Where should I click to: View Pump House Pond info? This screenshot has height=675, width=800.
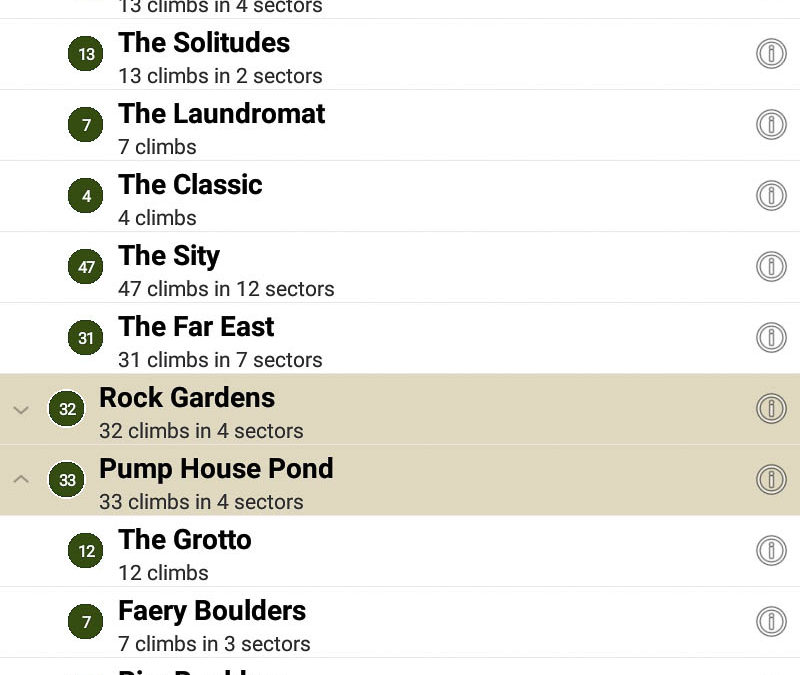[771, 479]
